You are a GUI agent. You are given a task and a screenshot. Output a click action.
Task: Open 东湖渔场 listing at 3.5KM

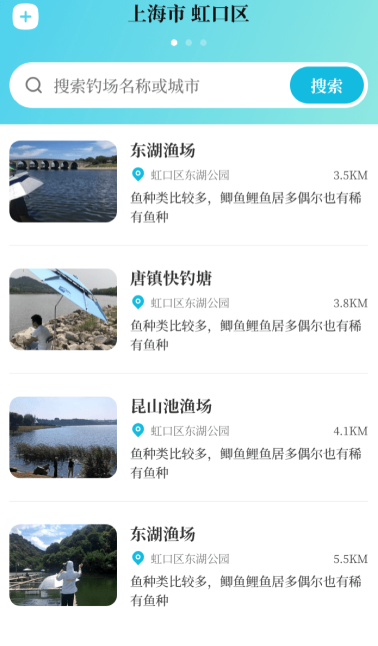click(x=189, y=182)
